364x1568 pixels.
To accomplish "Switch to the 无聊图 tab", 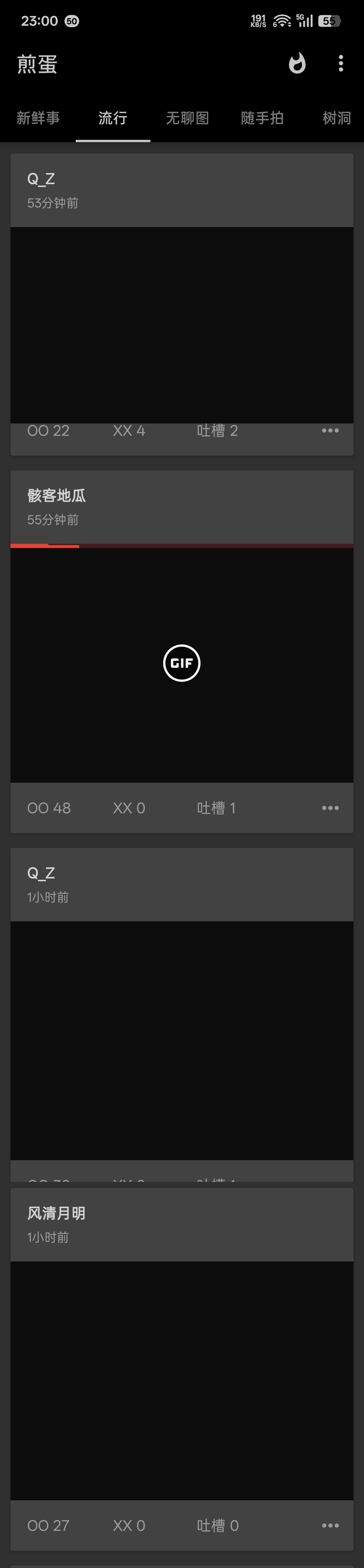I will click(187, 118).
